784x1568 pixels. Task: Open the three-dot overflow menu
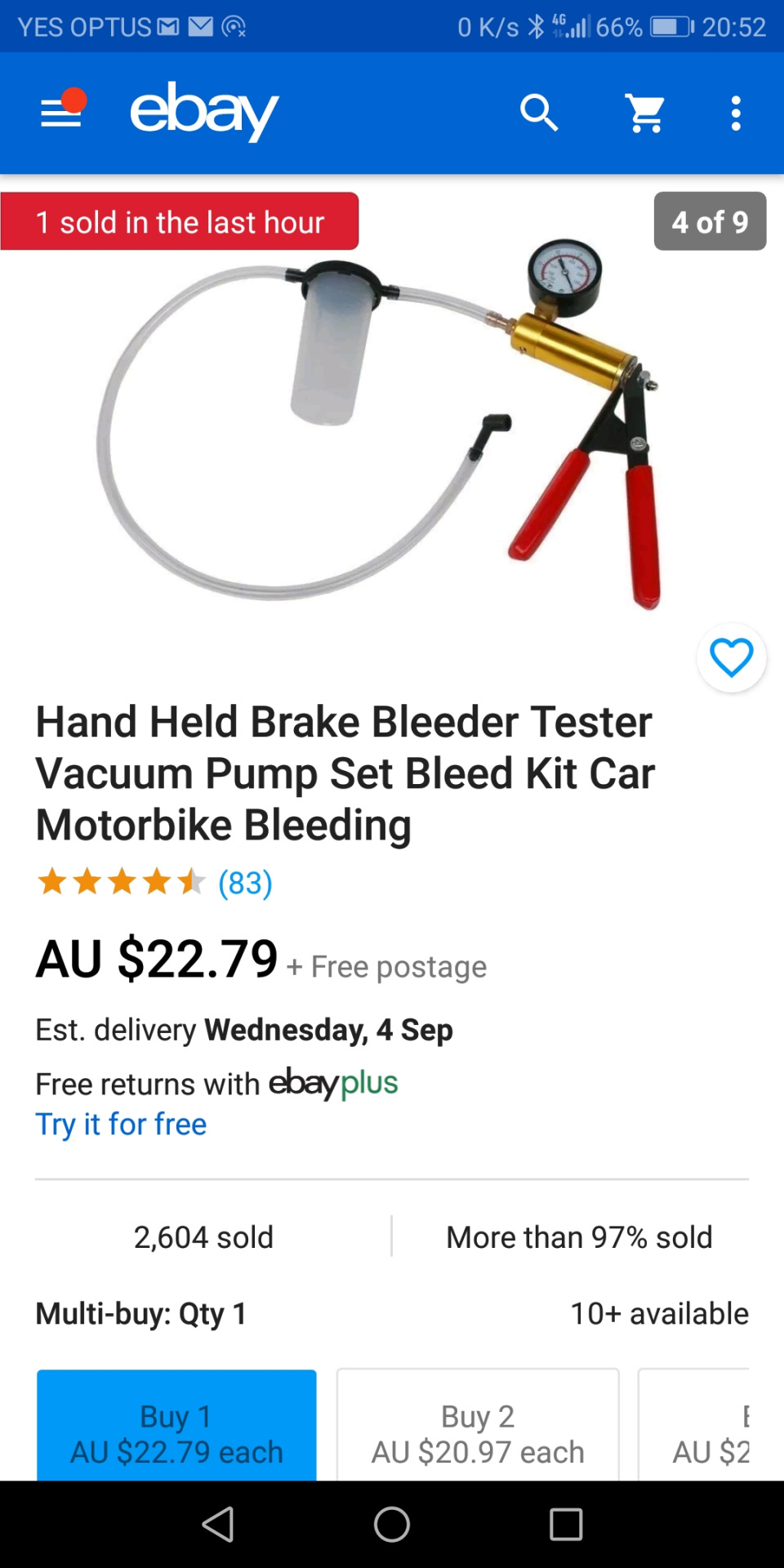pyautogui.click(x=736, y=113)
